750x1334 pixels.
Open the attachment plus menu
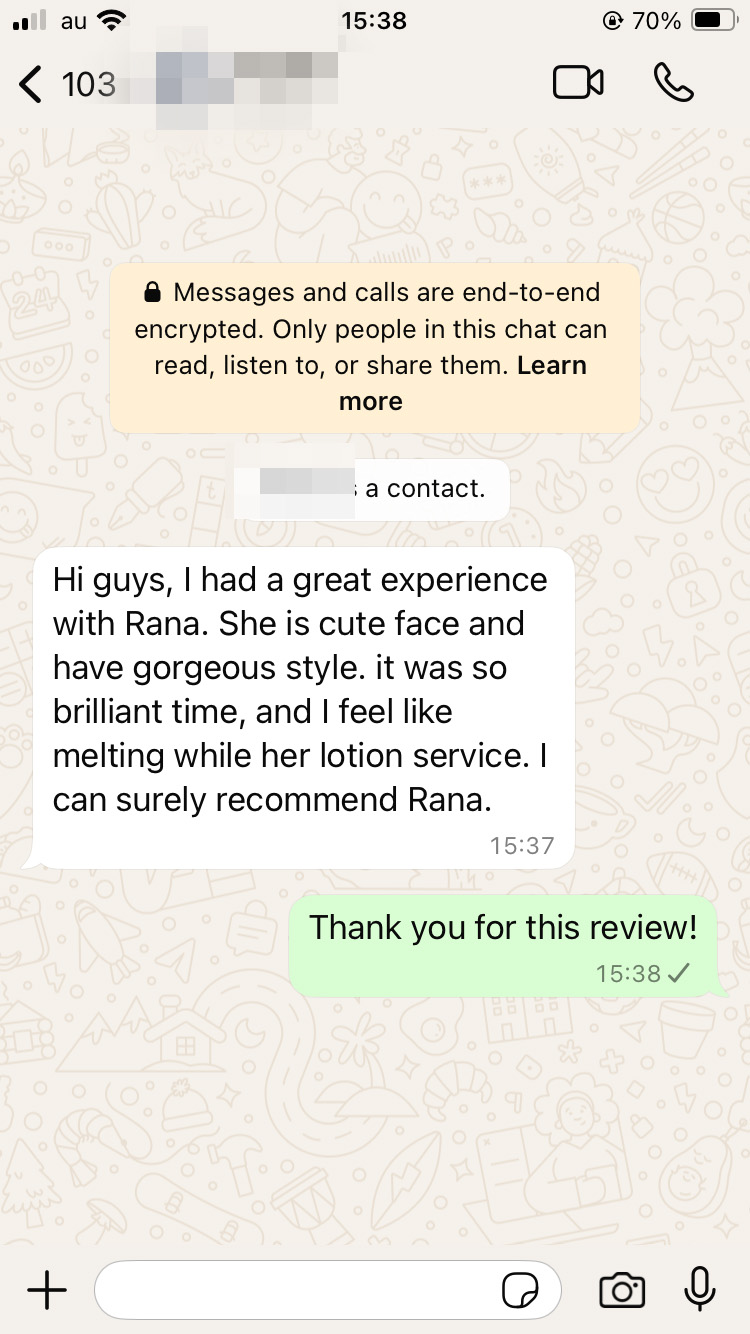[x=46, y=1291]
